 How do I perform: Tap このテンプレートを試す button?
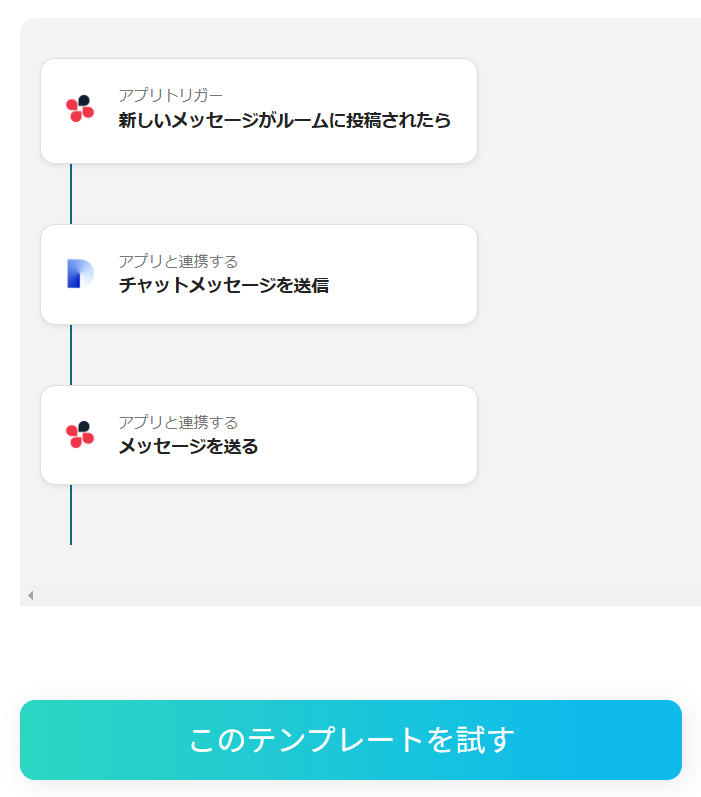[x=350, y=740]
